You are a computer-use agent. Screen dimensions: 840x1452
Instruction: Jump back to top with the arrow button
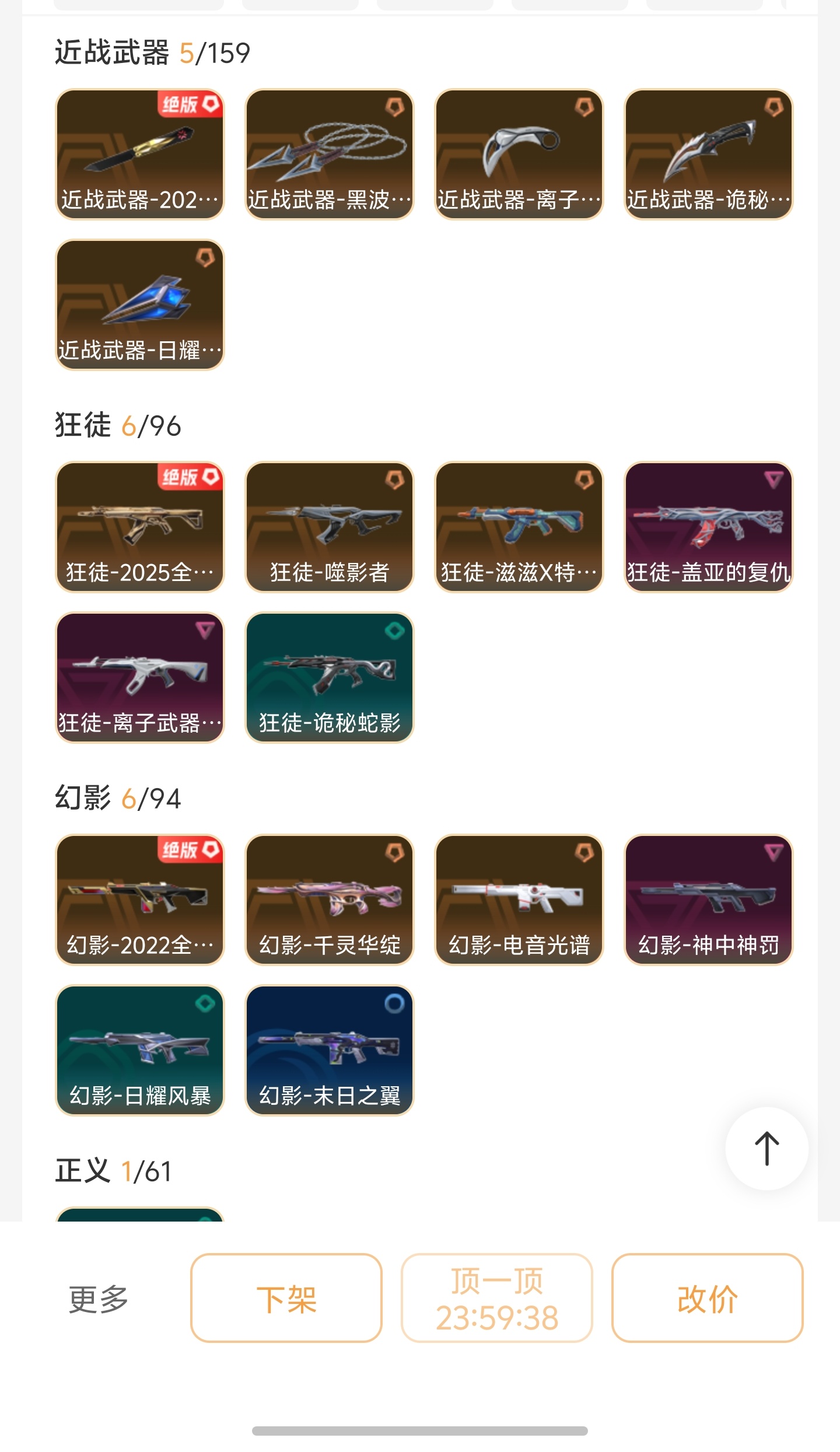coord(766,1148)
